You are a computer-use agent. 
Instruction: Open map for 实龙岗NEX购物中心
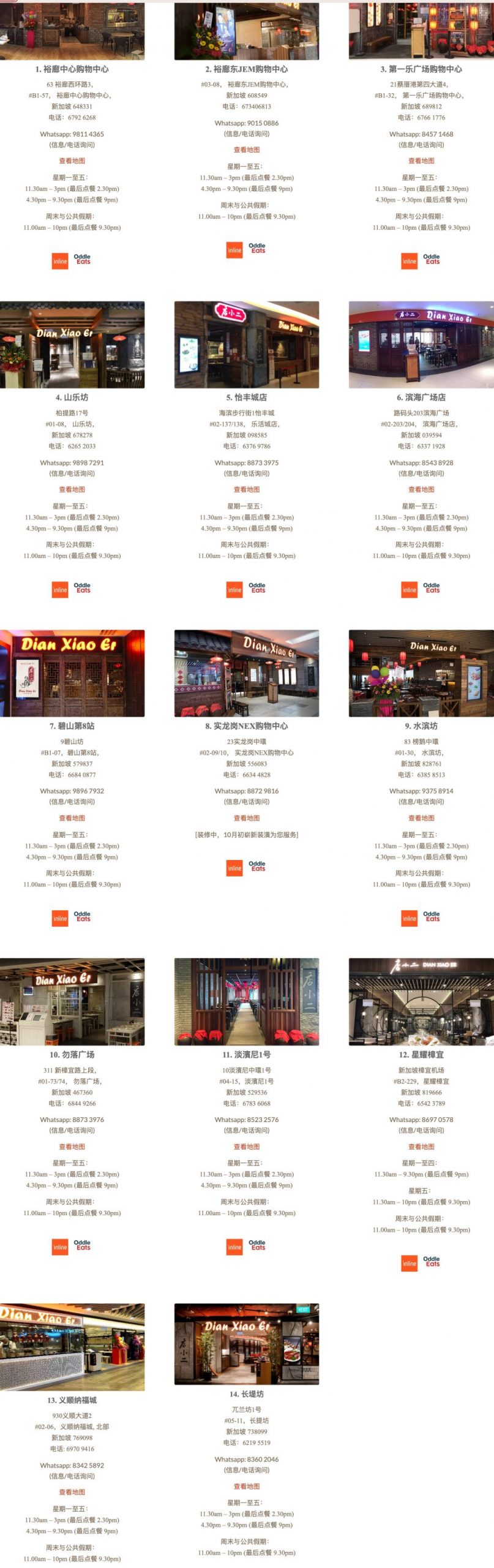(247, 818)
